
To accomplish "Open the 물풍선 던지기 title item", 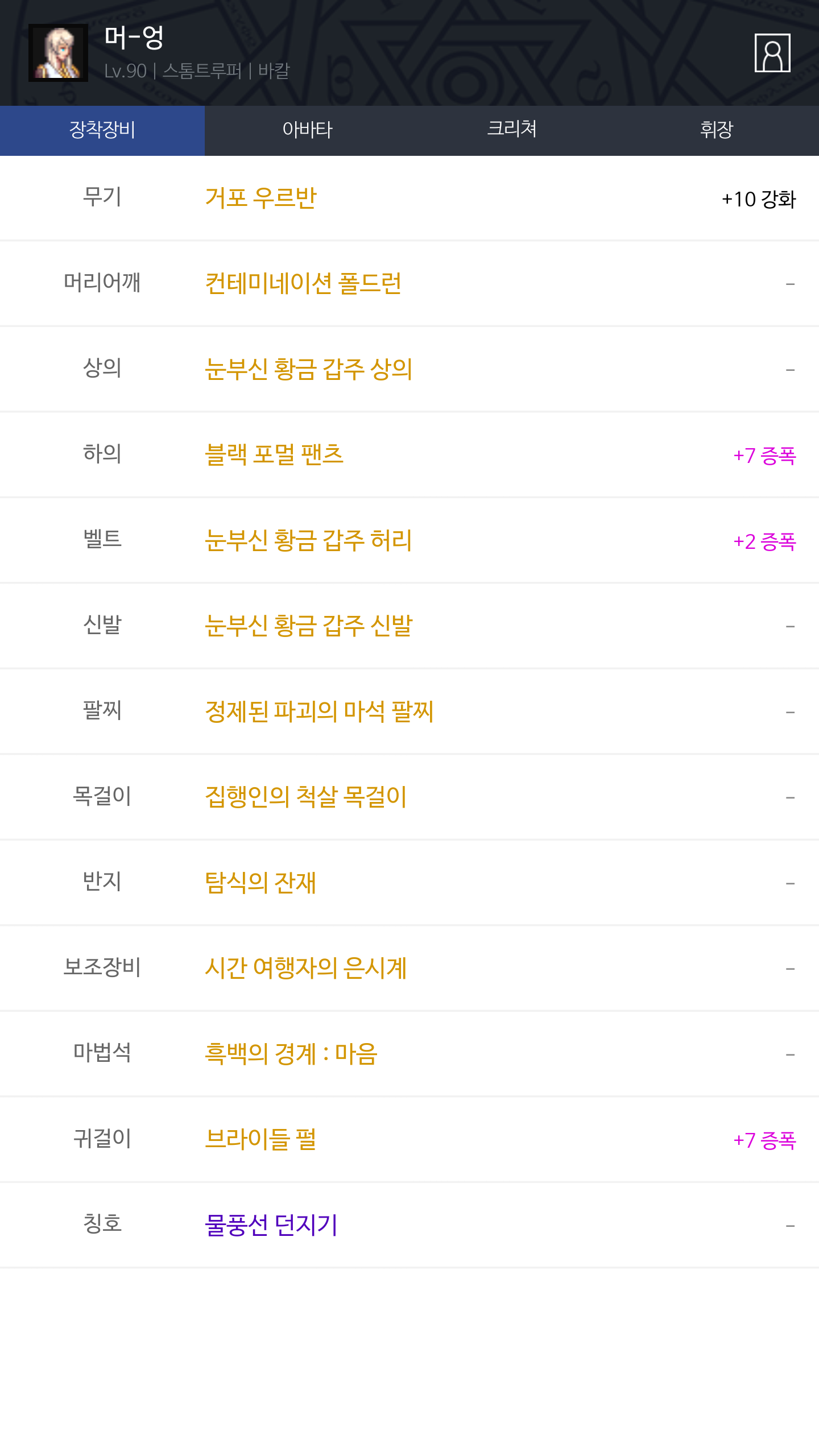I will [x=271, y=1225].
